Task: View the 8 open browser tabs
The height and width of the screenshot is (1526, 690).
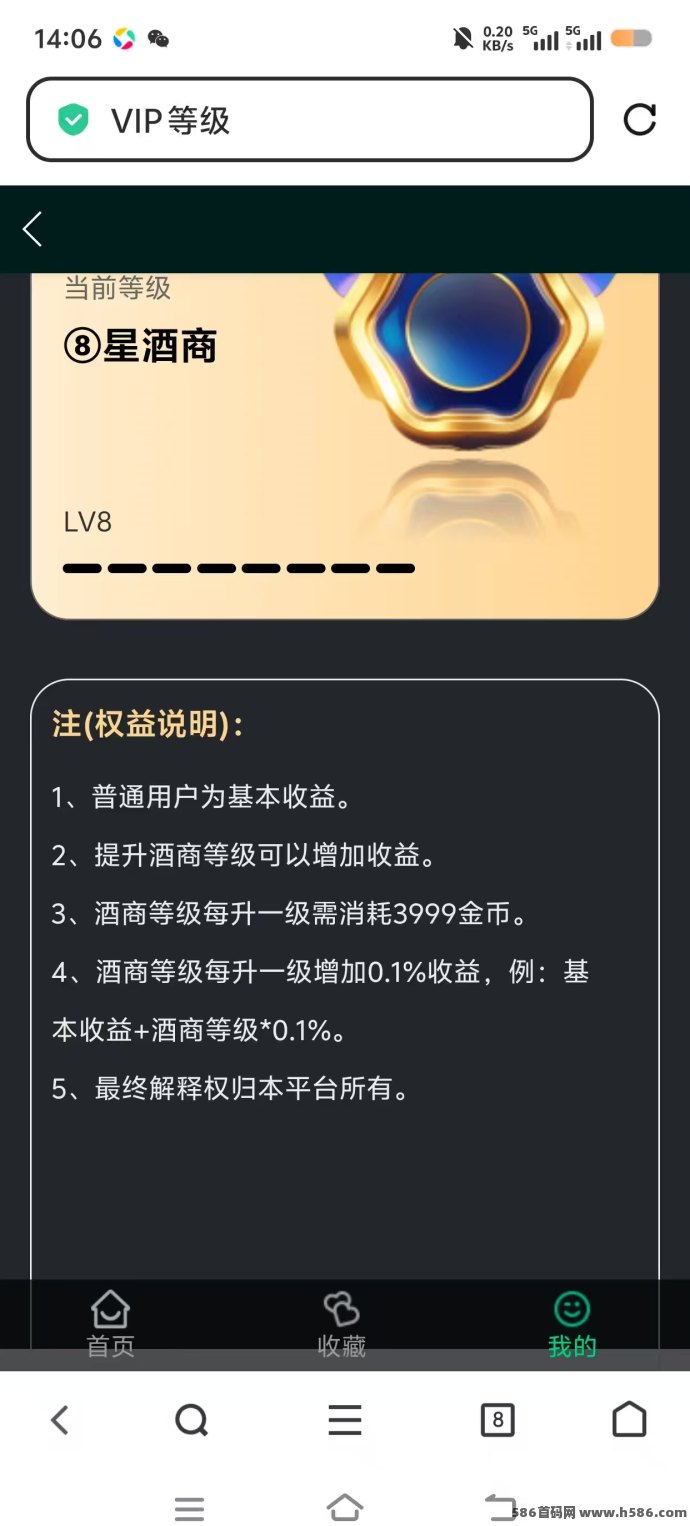Action: (497, 1419)
